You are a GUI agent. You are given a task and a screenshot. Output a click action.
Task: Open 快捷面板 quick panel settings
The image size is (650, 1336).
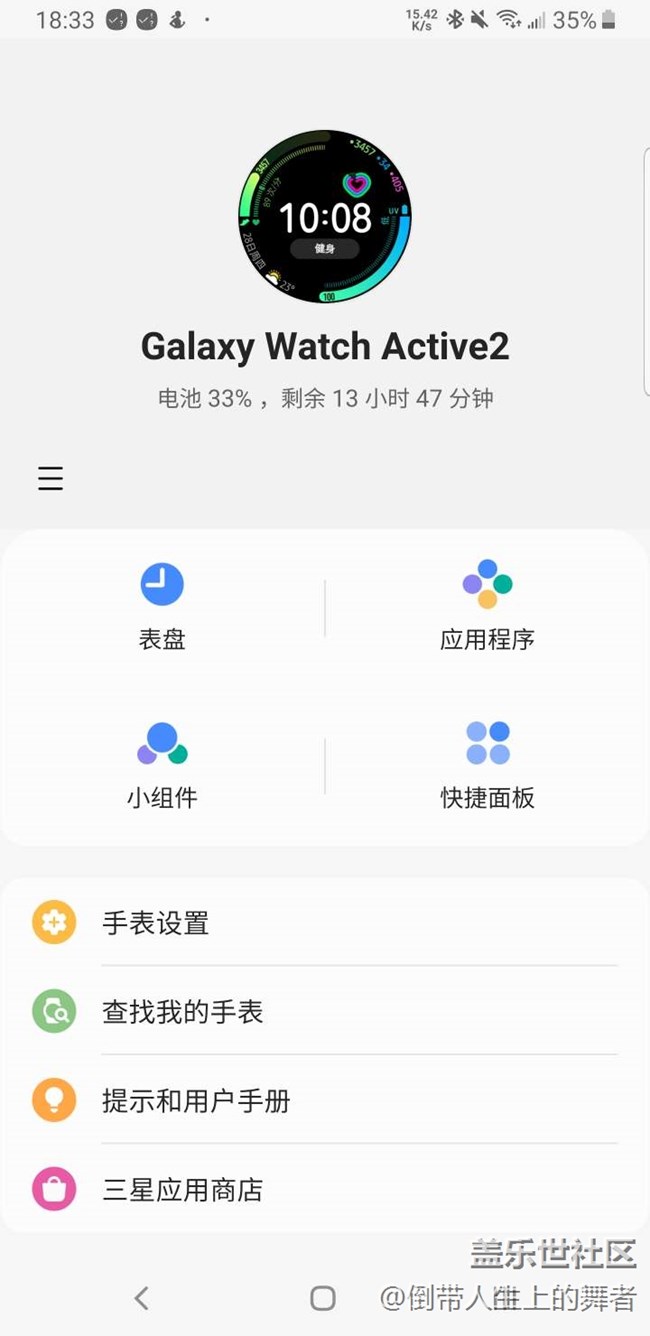click(487, 765)
